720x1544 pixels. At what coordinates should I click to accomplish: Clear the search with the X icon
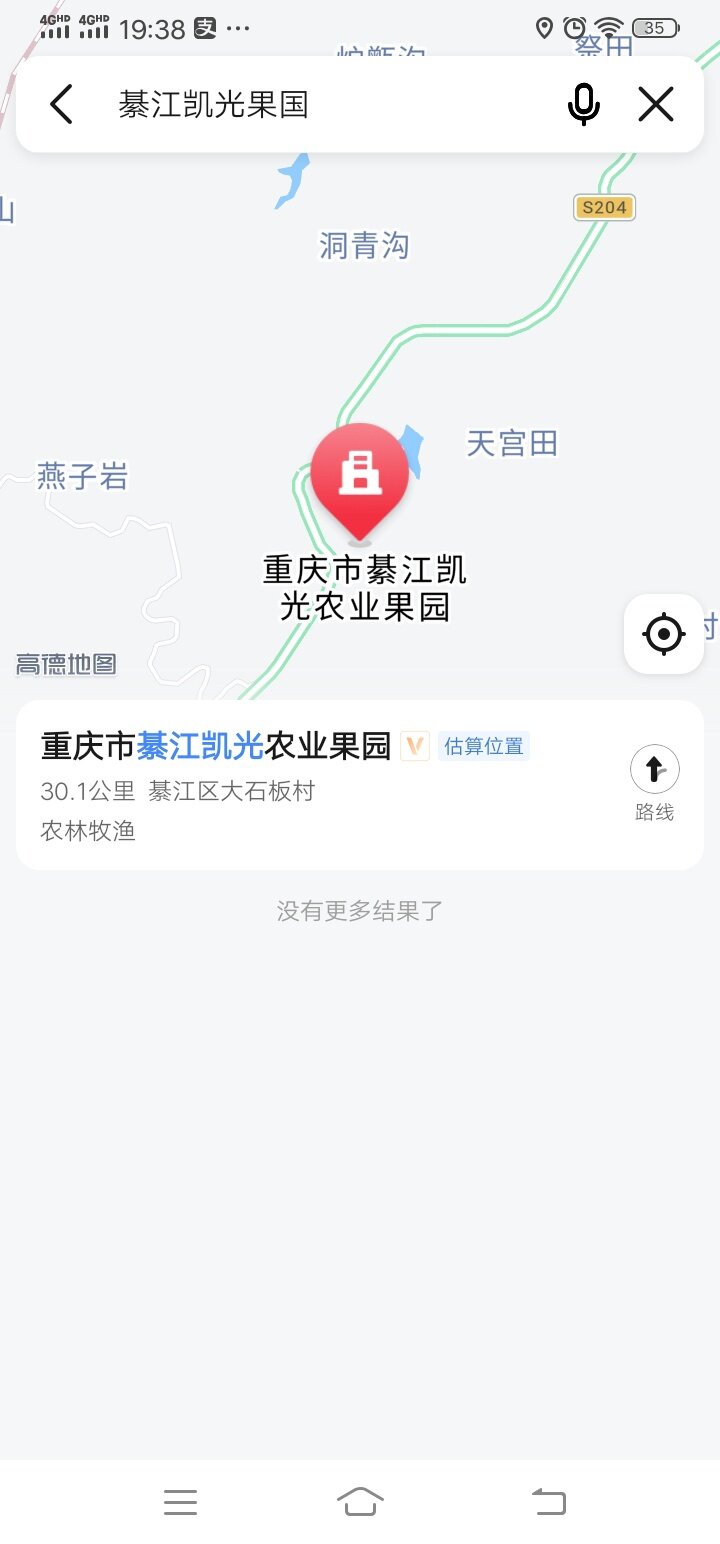click(x=656, y=104)
